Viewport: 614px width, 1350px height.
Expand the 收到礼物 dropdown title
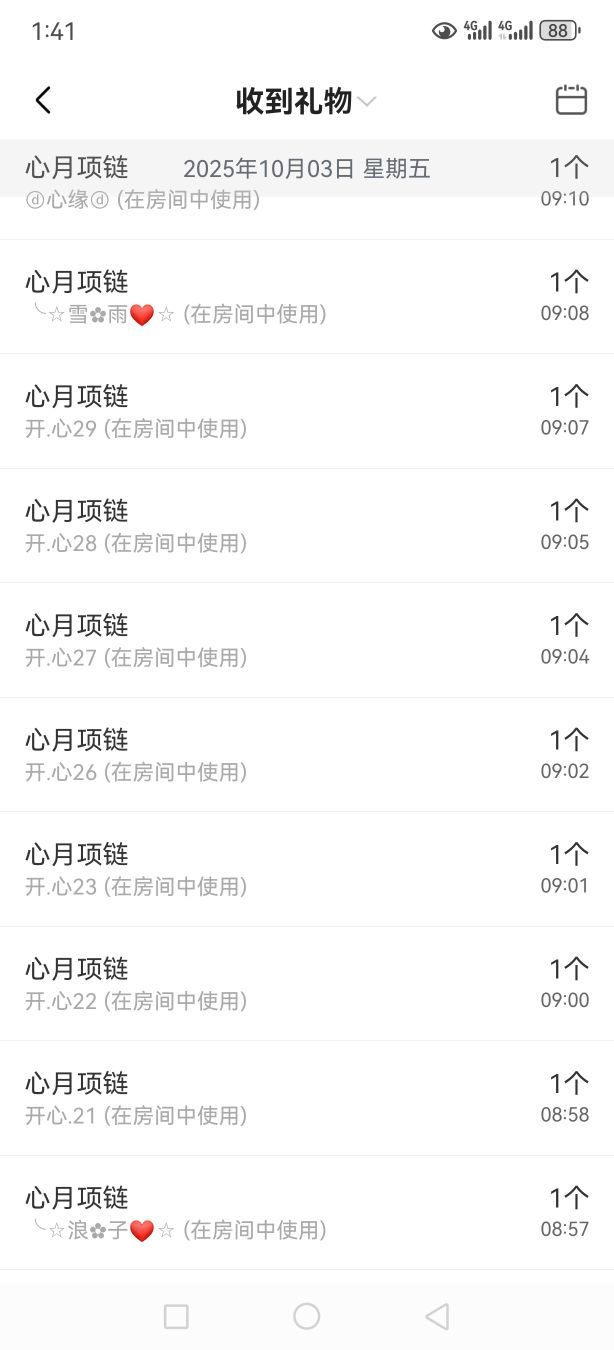(x=305, y=101)
